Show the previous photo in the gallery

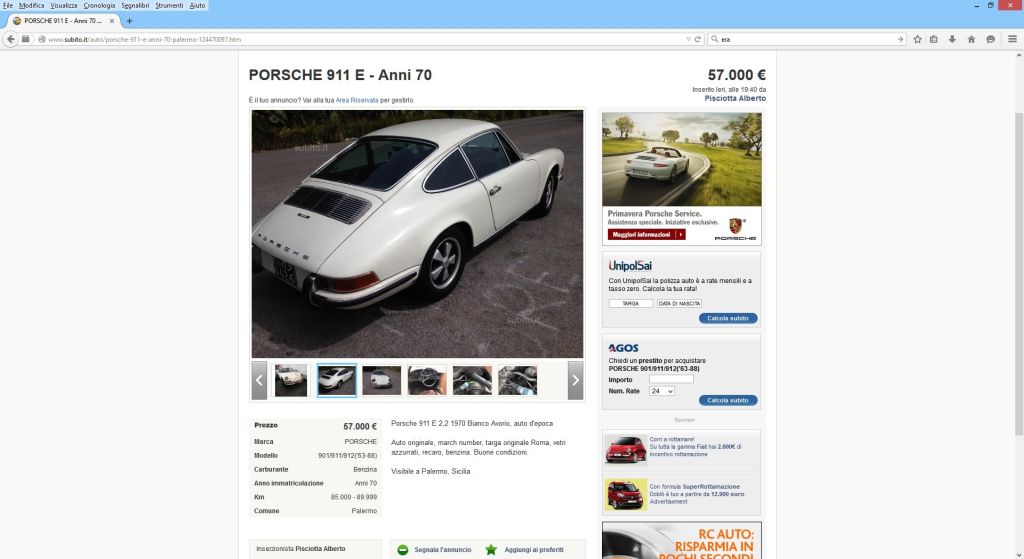(259, 380)
